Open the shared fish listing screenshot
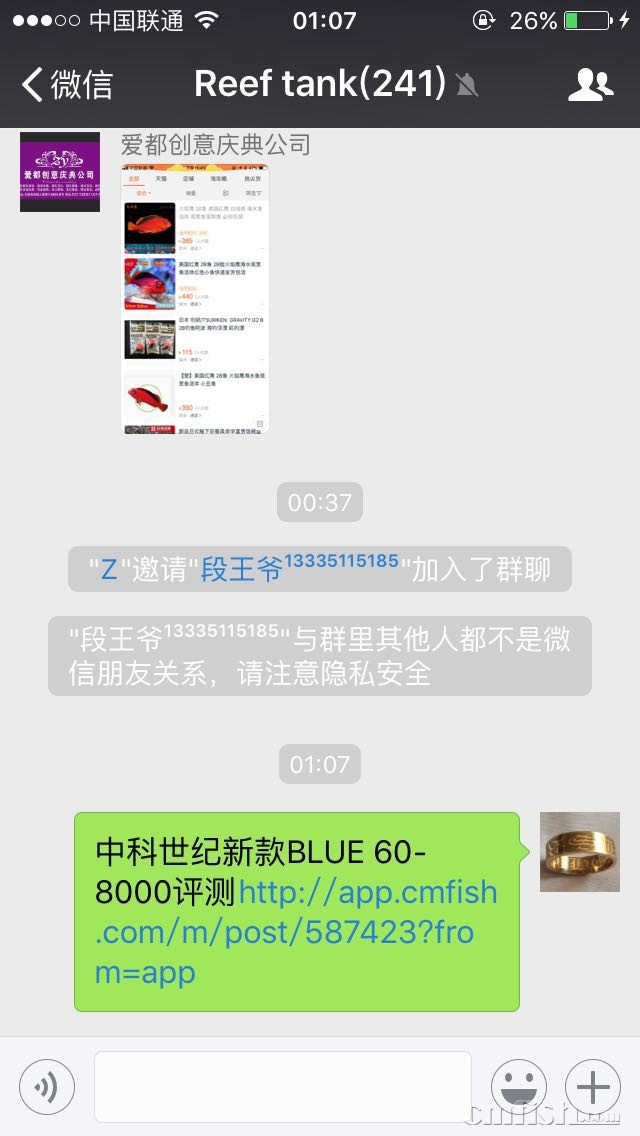640x1136 pixels. 195,297
